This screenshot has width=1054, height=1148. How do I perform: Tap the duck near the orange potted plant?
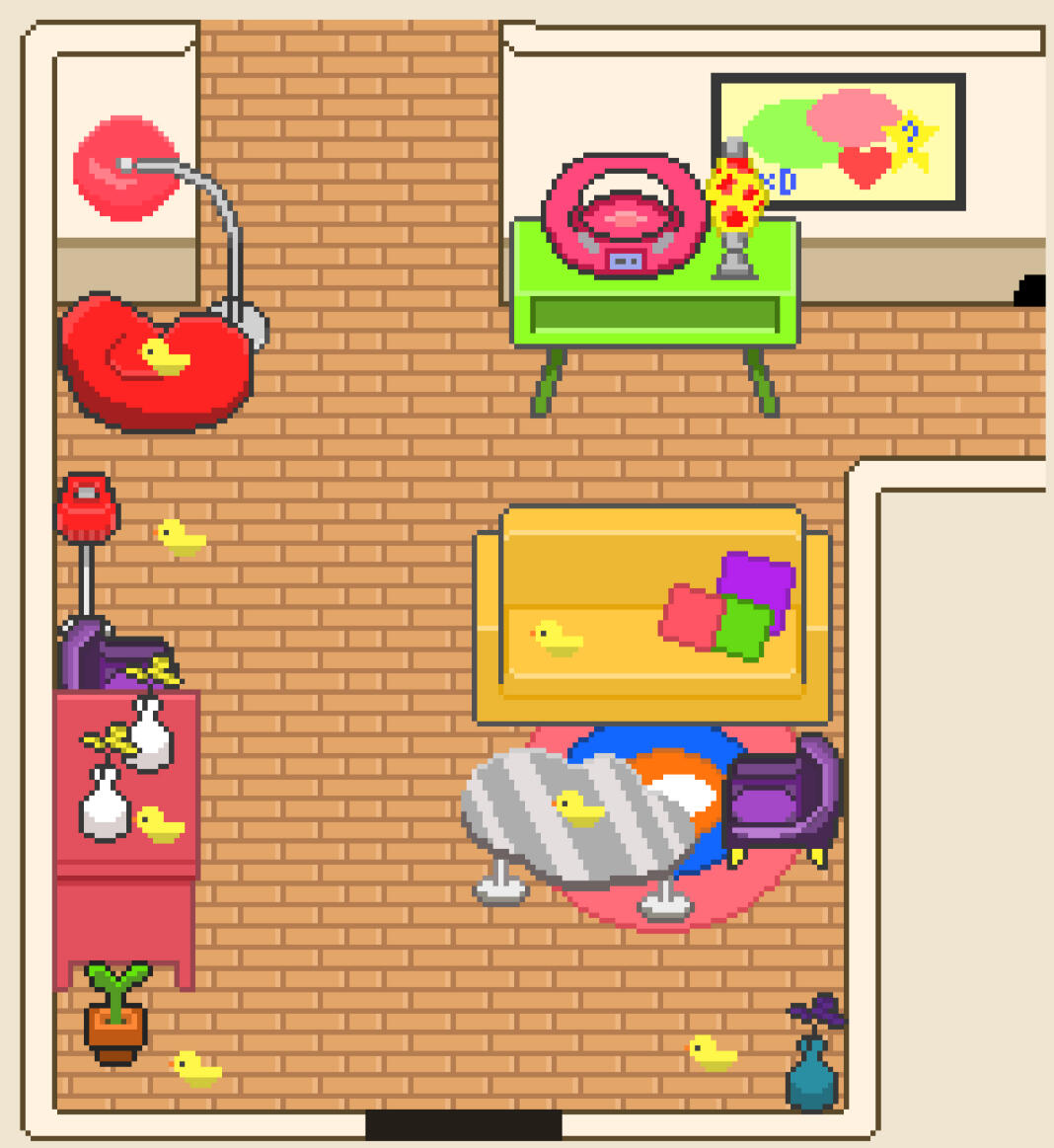(195, 1068)
